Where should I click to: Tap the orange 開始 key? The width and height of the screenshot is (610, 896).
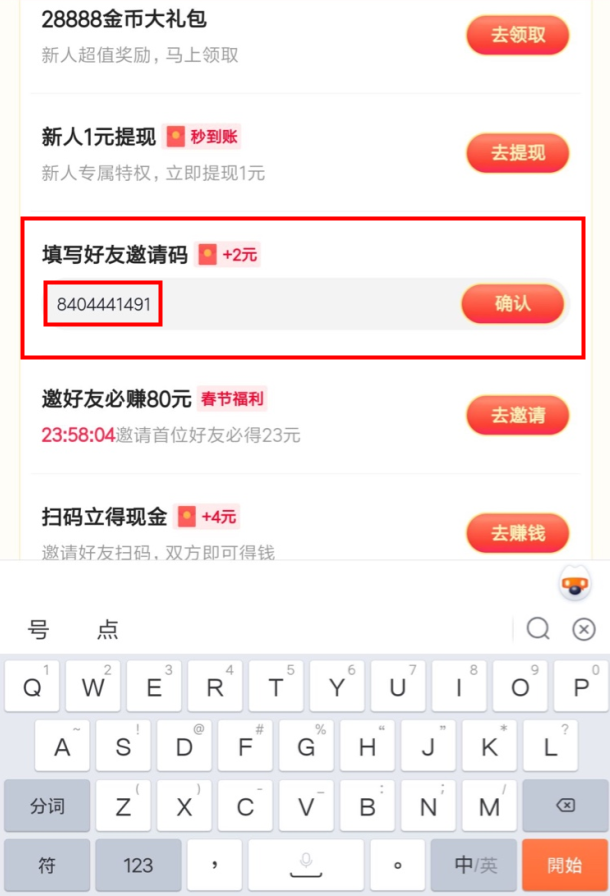pyautogui.click(x=564, y=865)
